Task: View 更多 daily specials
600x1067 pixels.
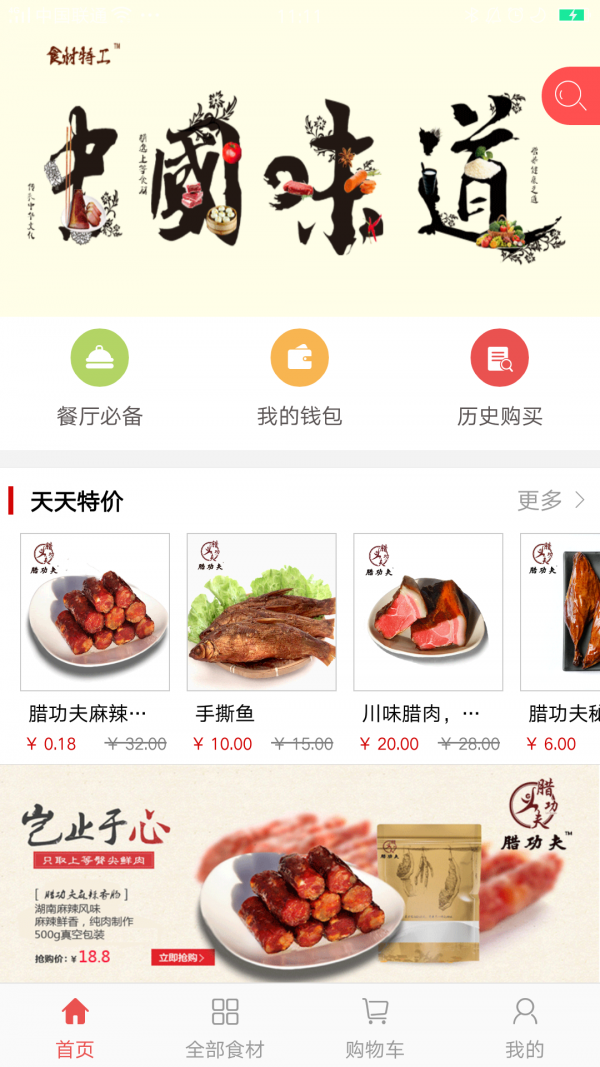Action: click(x=551, y=501)
